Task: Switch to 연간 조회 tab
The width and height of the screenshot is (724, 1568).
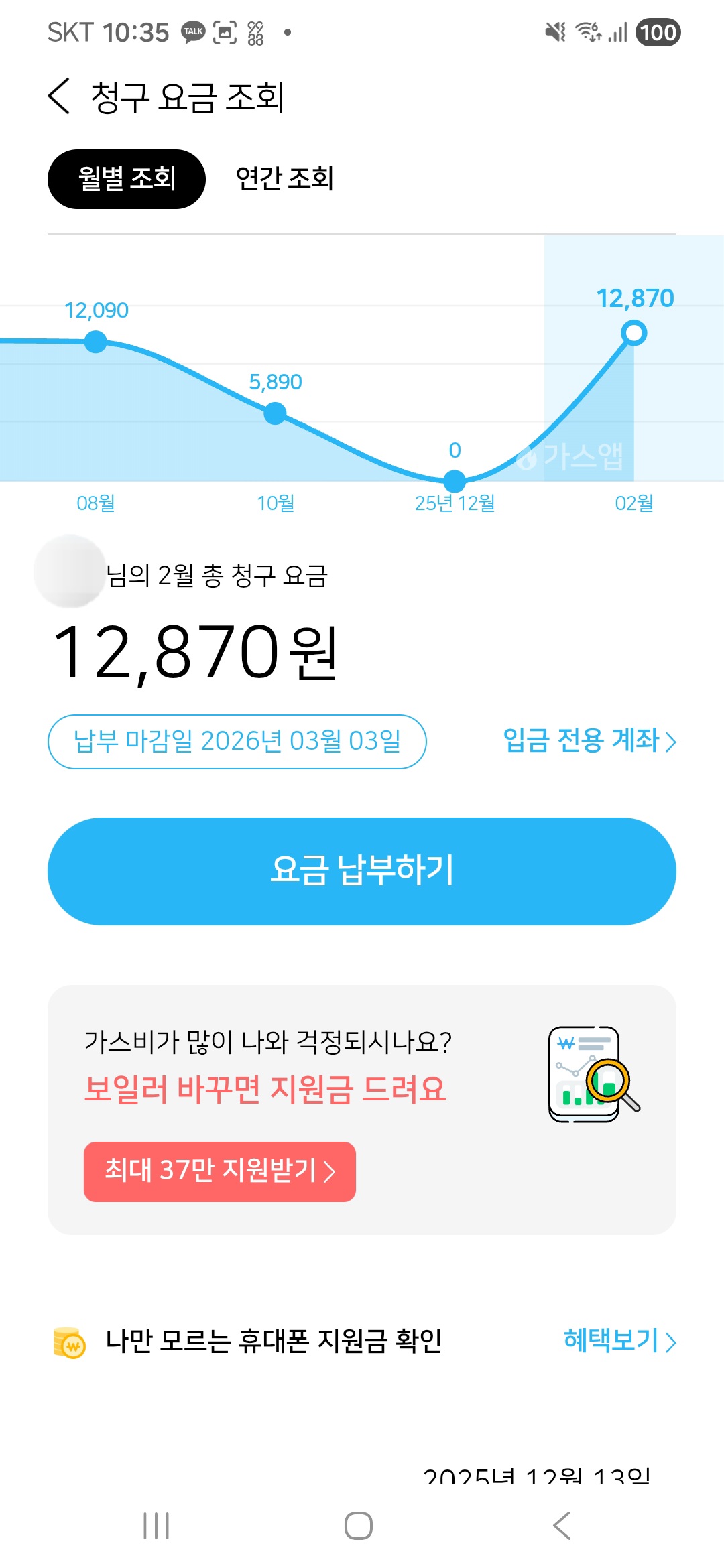Action: click(285, 179)
